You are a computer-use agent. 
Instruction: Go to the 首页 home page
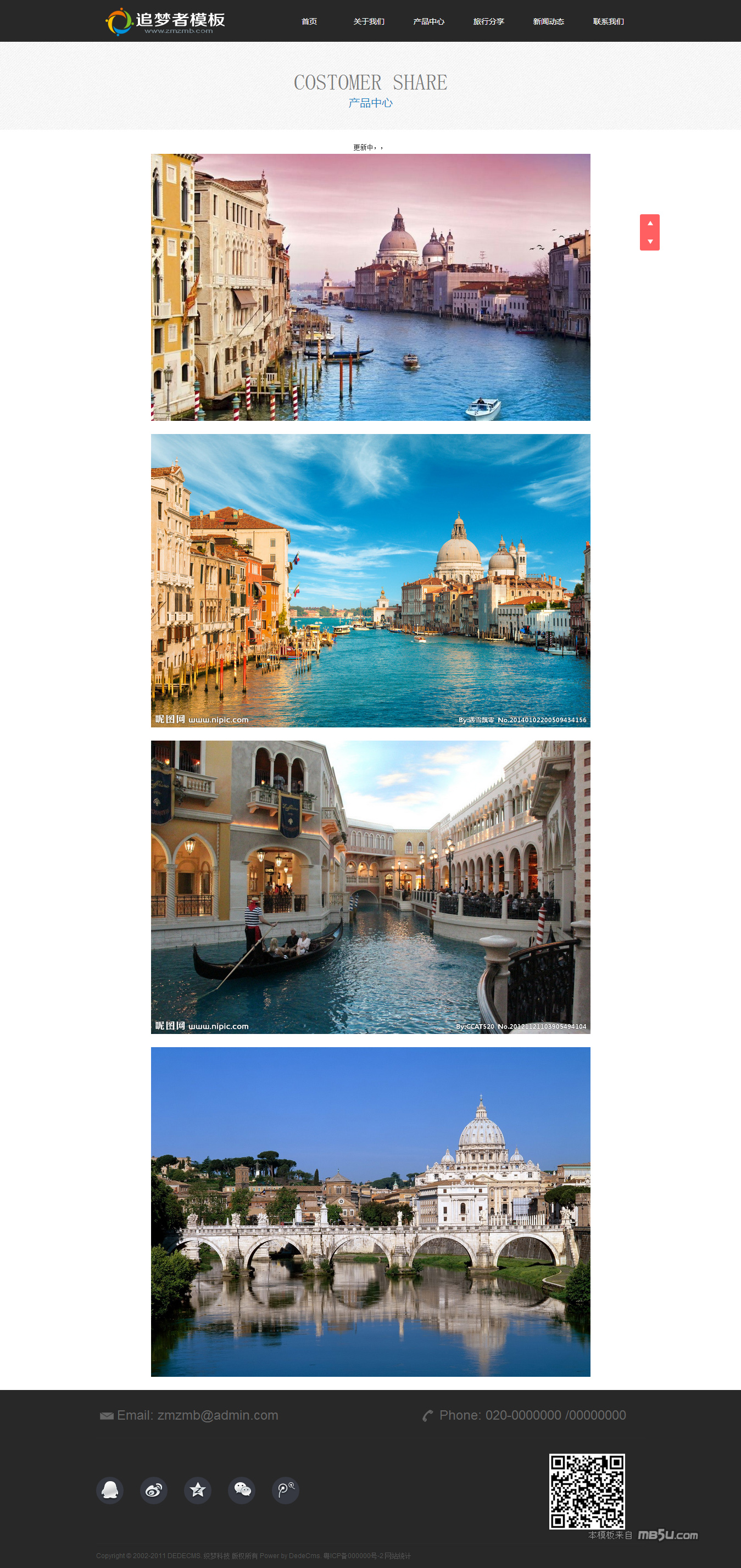click(x=309, y=21)
